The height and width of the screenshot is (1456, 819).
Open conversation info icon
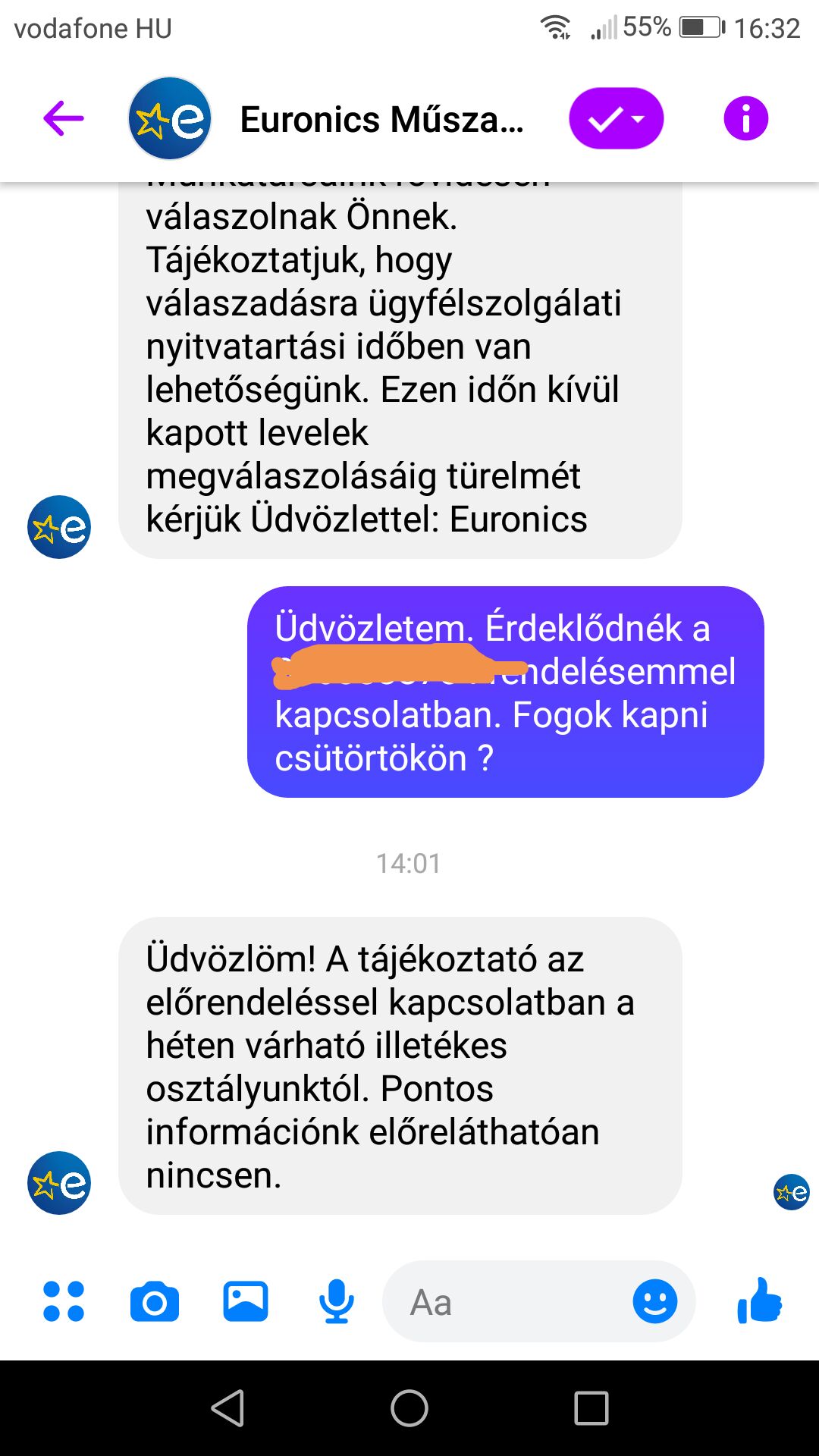click(x=746, y=119)
